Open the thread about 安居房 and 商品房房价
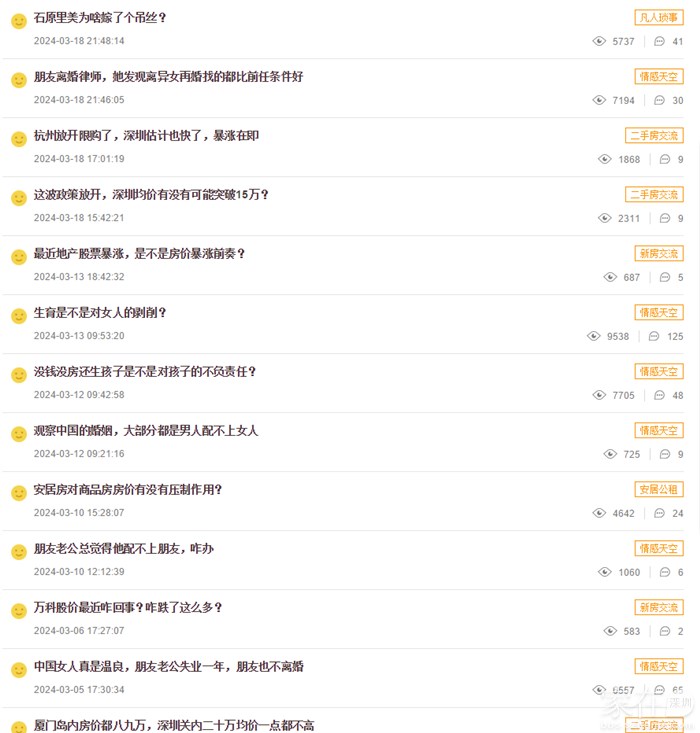 point(128,490)
